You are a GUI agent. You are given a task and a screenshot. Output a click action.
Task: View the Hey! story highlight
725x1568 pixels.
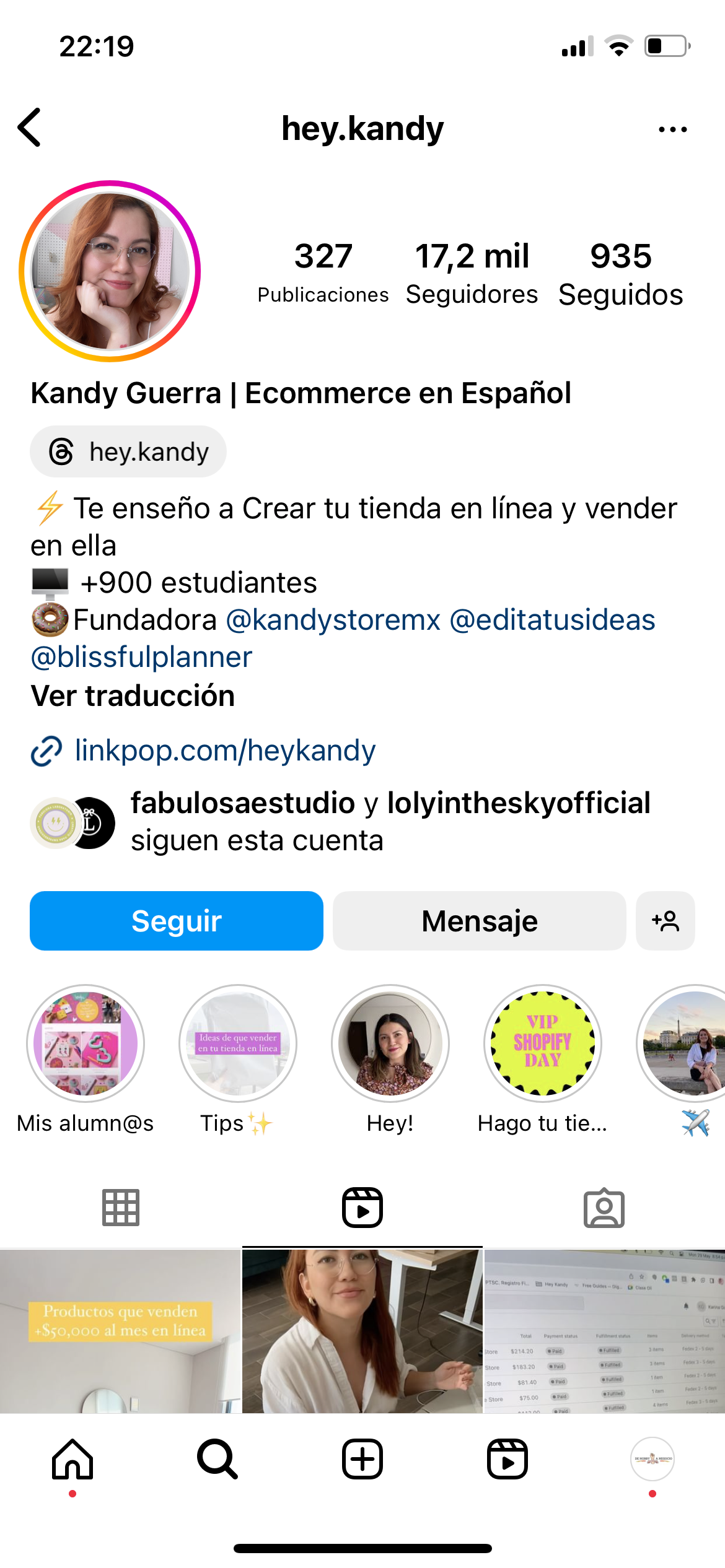click(390, 1044)
